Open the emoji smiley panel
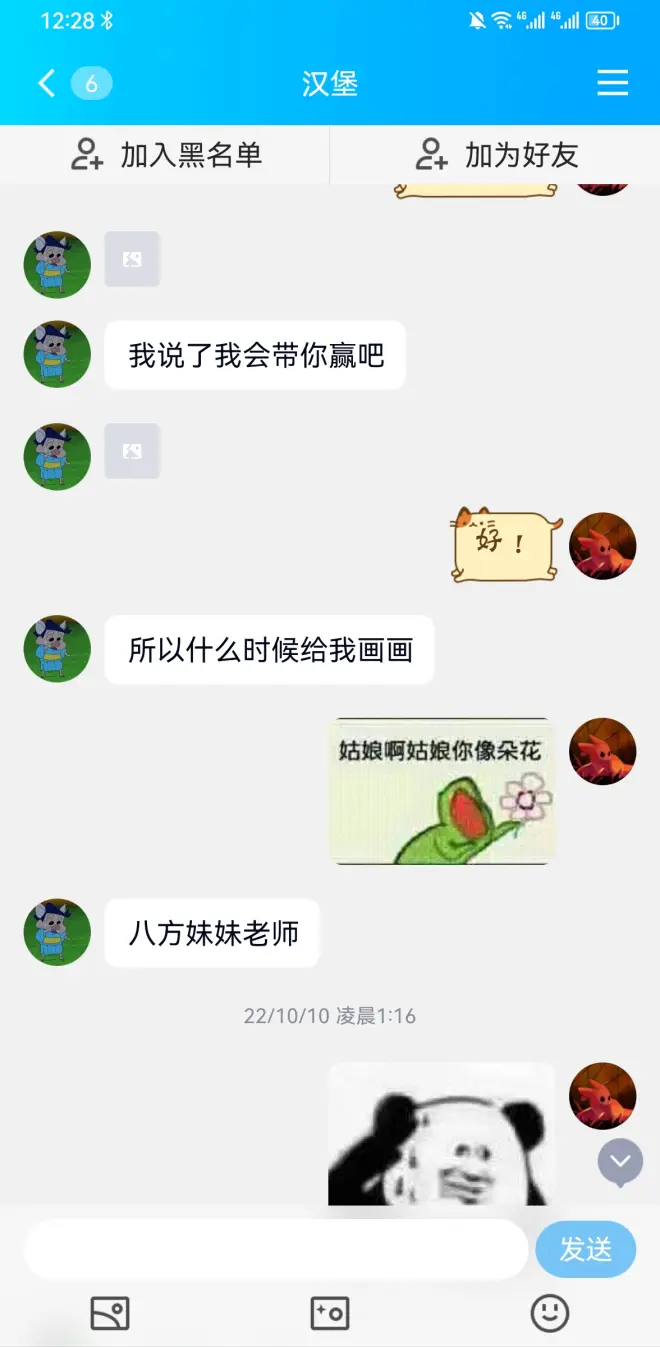Screen dimensions: 660x1347 549,1313
